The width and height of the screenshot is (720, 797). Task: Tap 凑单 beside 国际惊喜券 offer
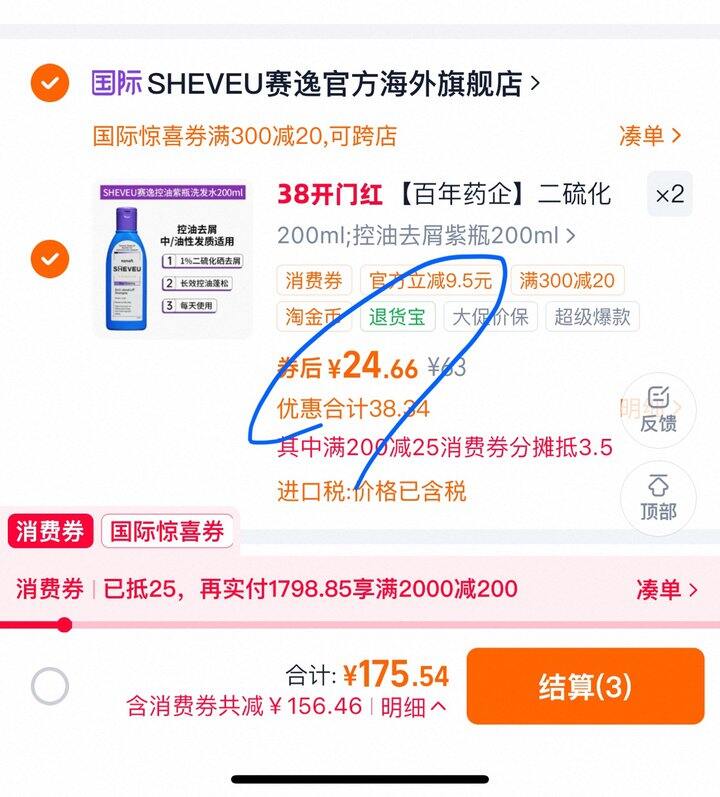click(x=650, y=136)
